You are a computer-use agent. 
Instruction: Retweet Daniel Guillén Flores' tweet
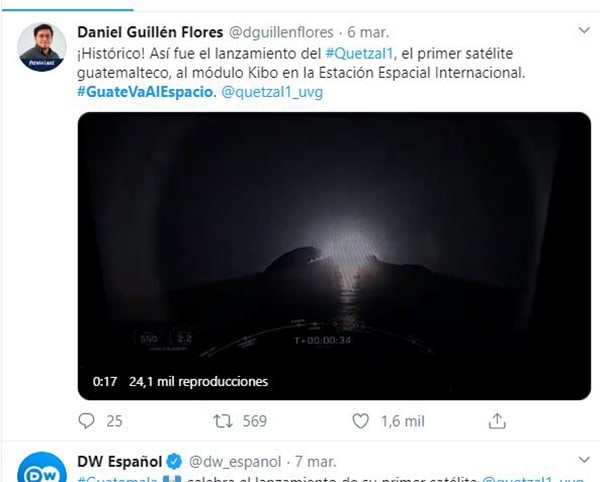[x=226, y=421]
